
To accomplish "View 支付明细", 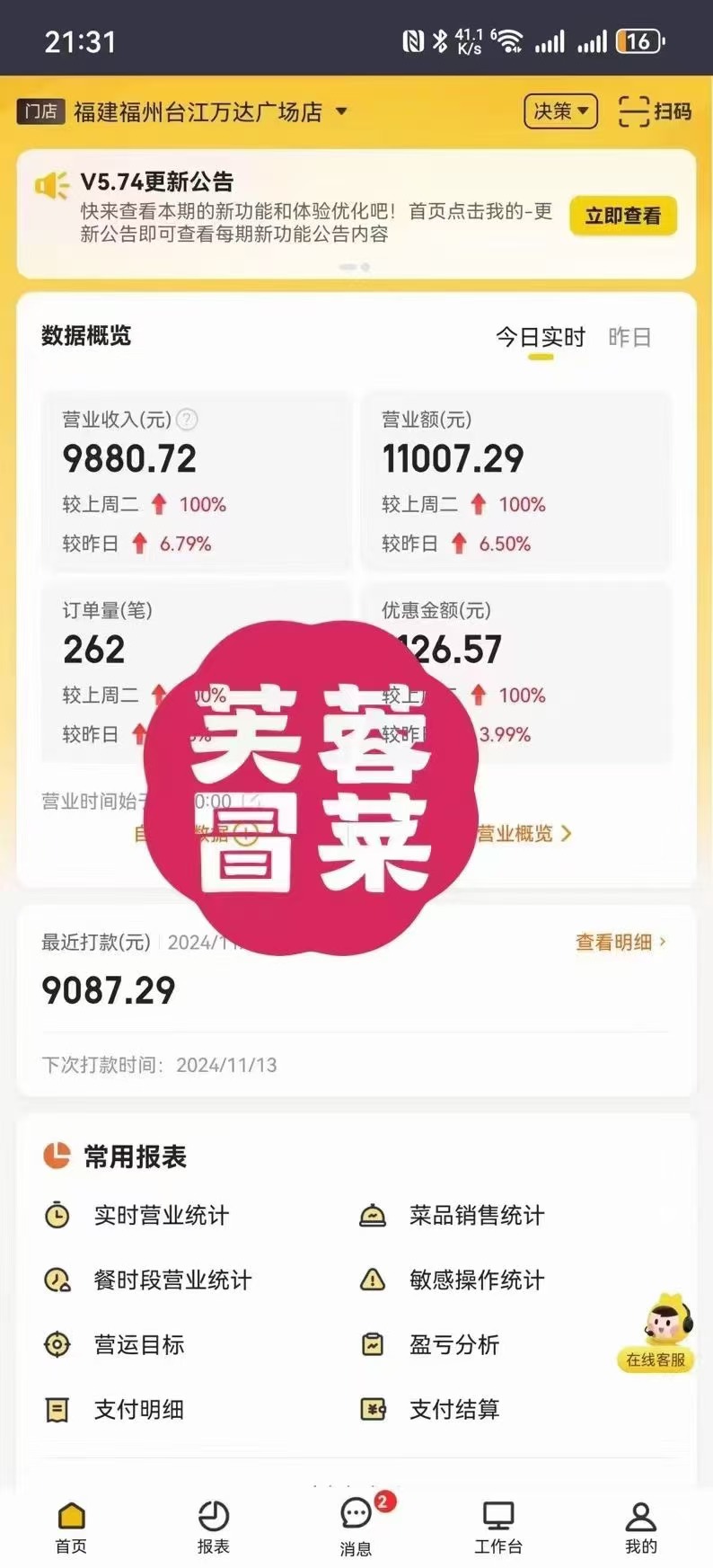I will click(x=138, y=1410).
